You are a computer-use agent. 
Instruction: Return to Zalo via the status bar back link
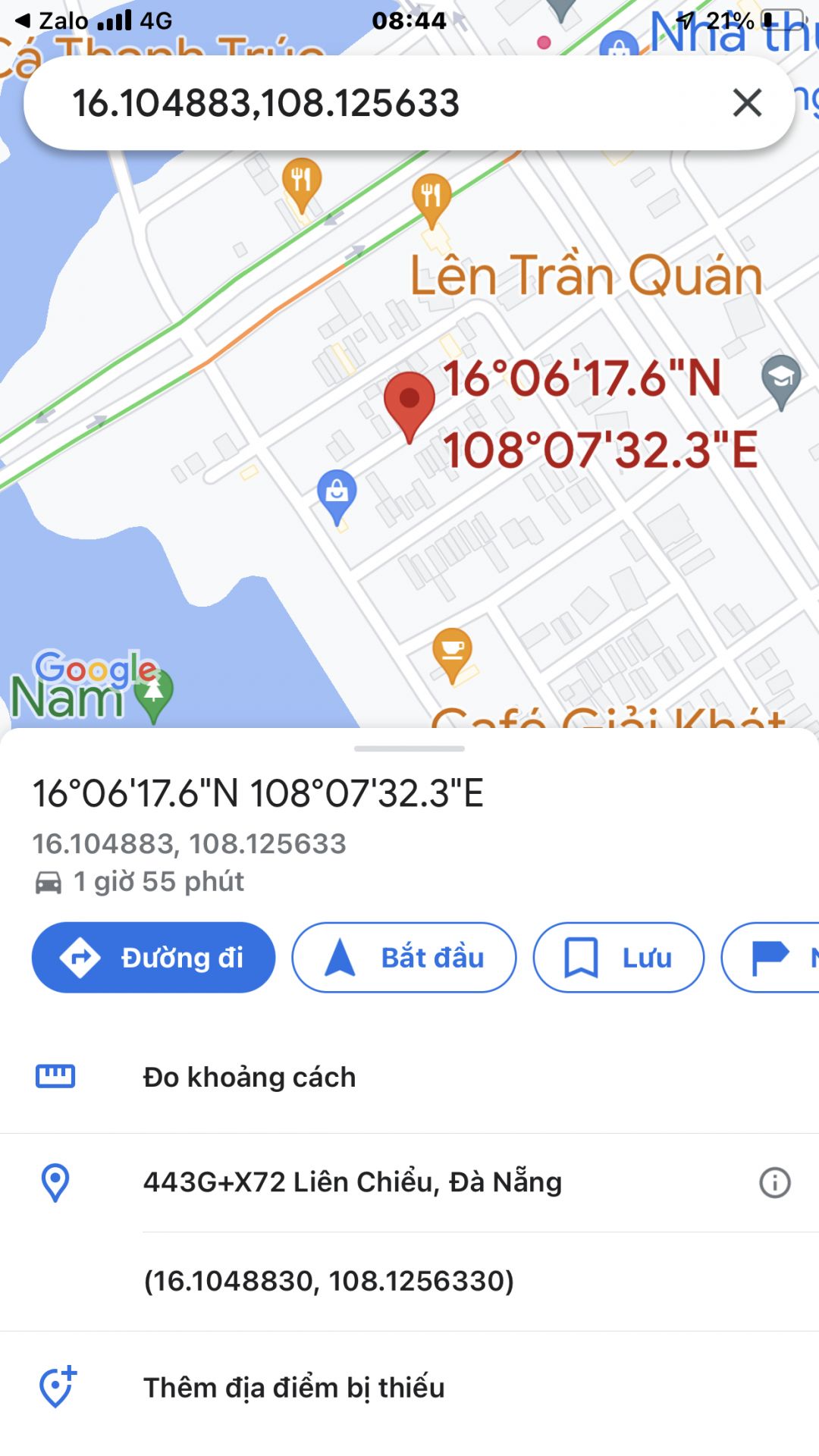click(53, 20)
